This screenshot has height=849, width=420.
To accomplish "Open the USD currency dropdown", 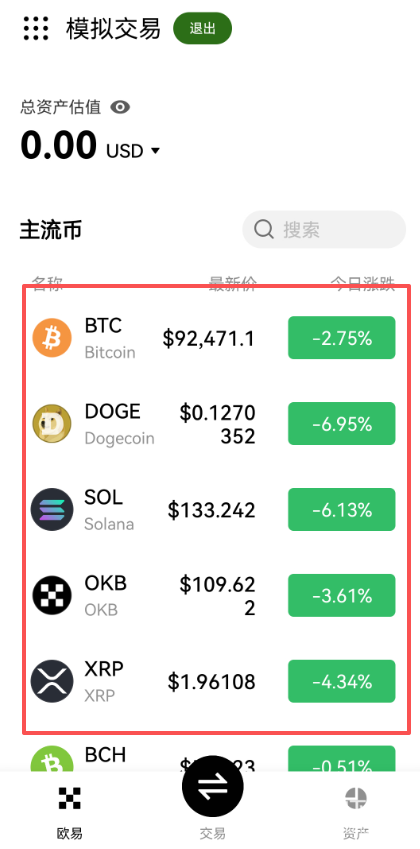I will [133, 151].
